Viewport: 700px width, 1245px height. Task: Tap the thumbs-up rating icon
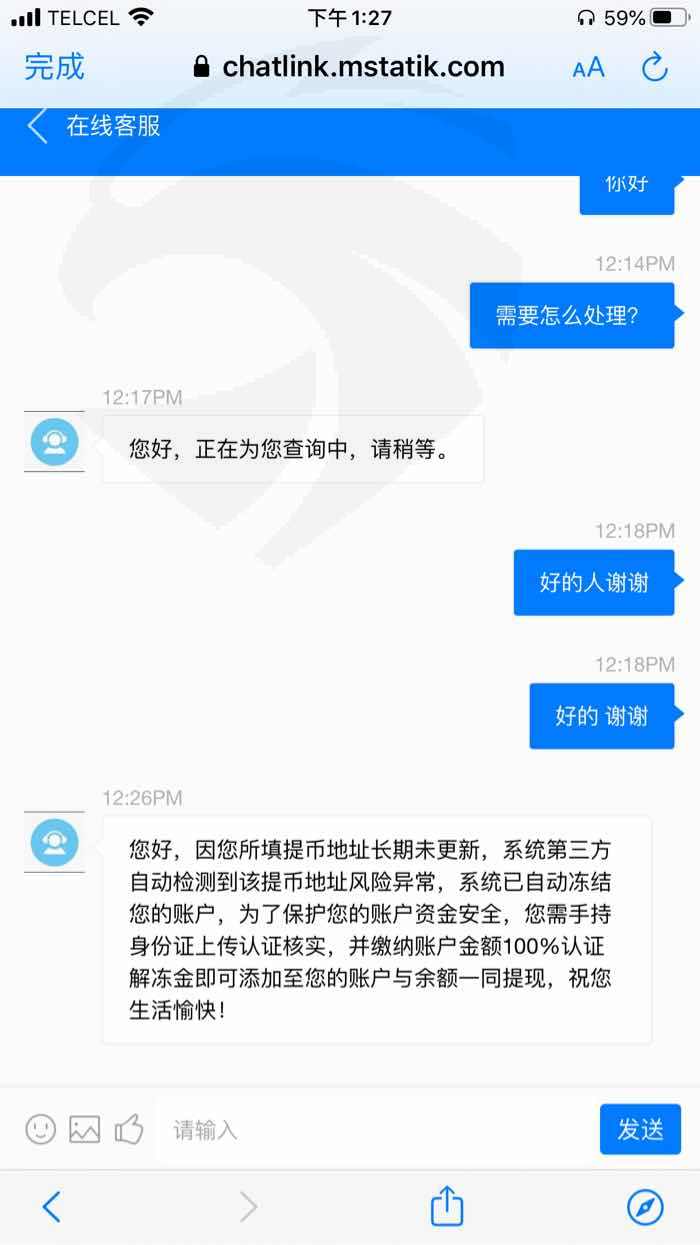tap(129, 1129)
